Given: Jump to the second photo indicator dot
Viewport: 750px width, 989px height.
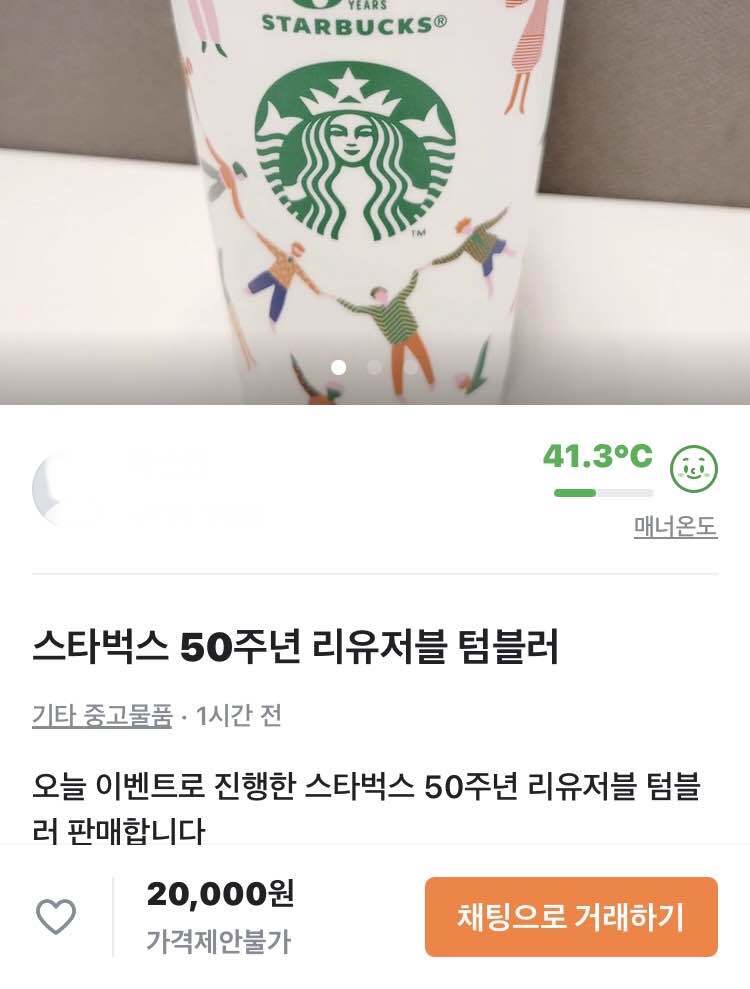Looking at the screenshot, I should point(375,367).
